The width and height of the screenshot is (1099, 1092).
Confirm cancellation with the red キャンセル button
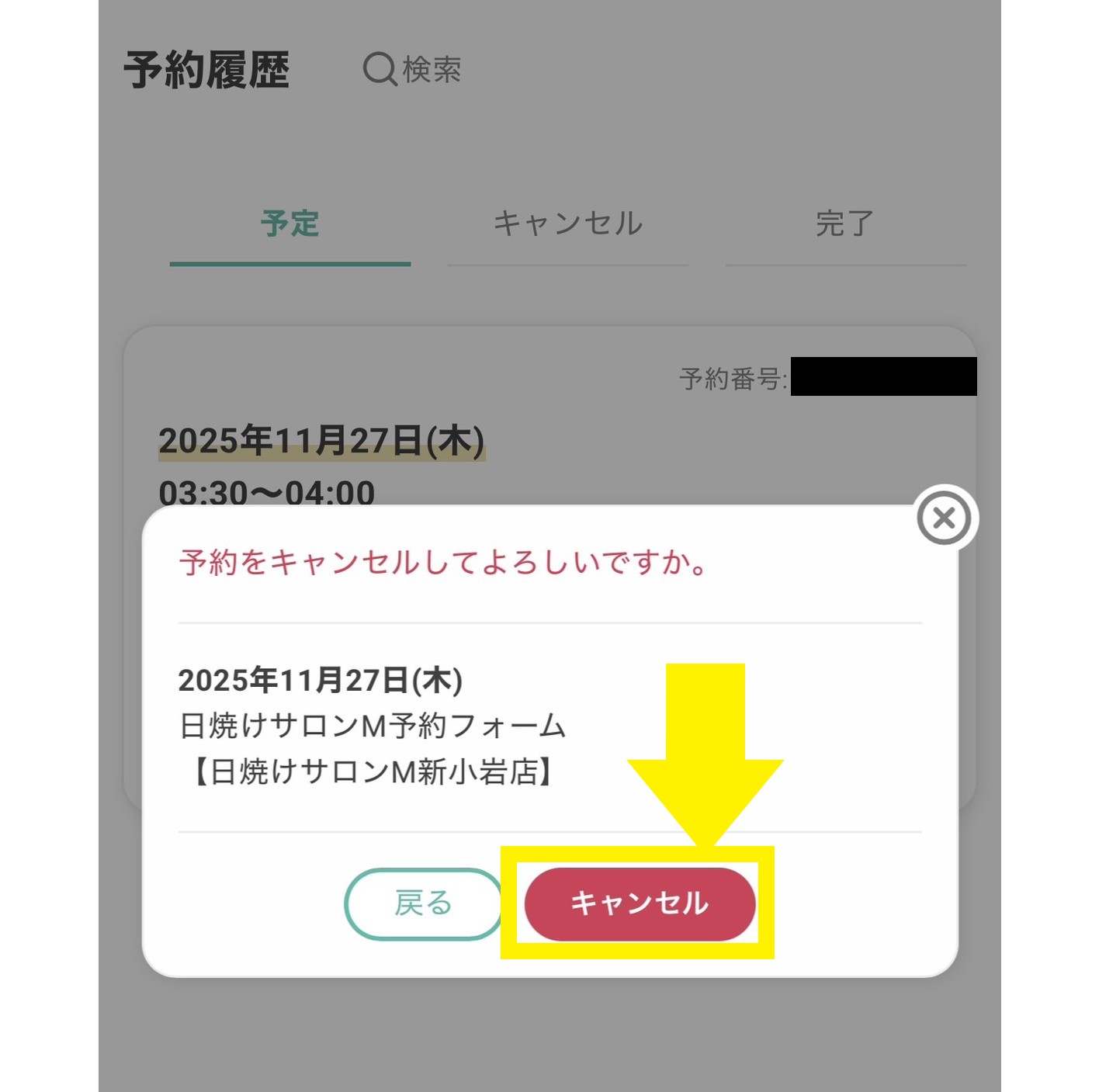pyautogui.click(x=640, y=903)
